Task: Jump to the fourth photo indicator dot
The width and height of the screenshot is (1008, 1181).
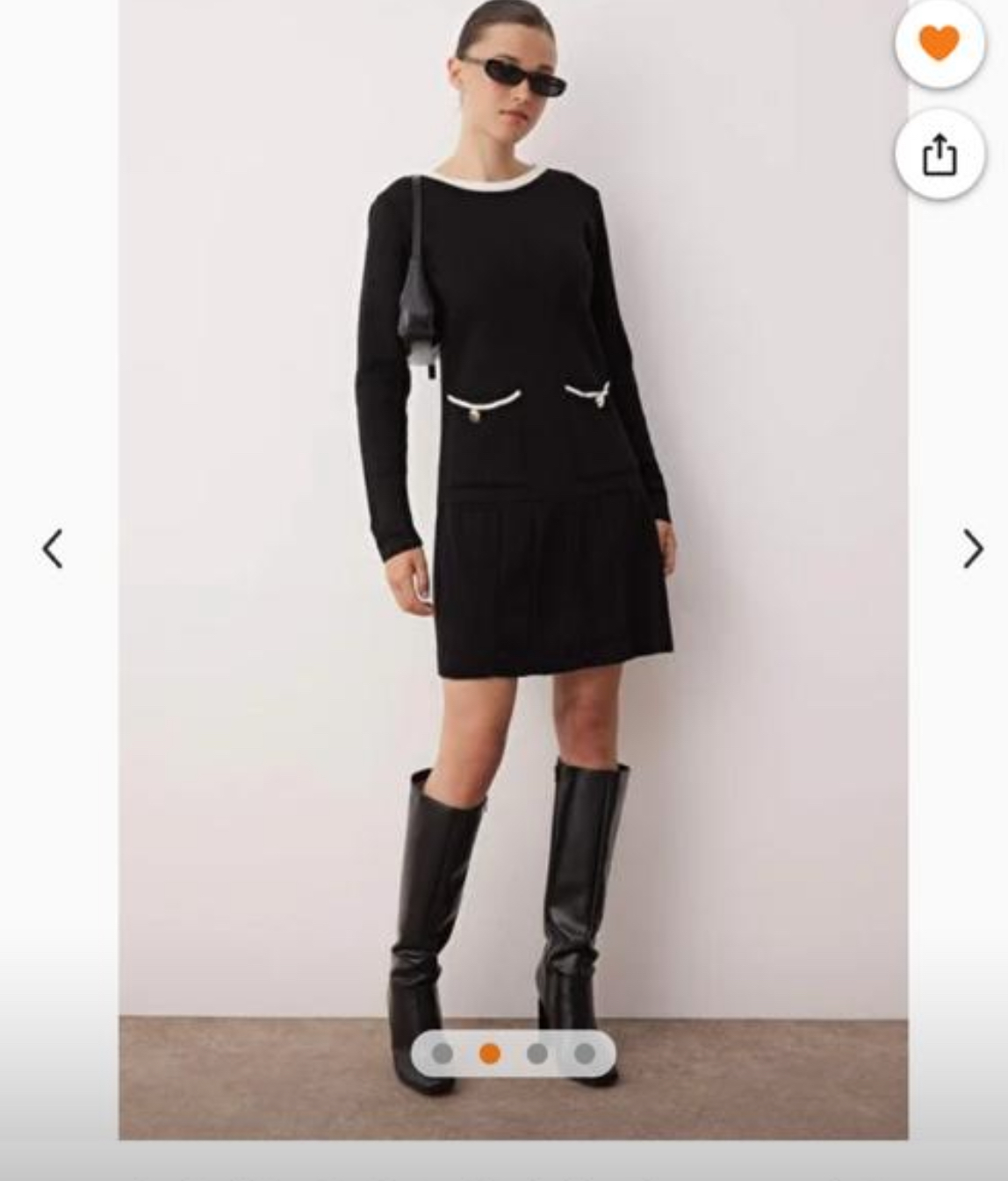Action: 585,1053
